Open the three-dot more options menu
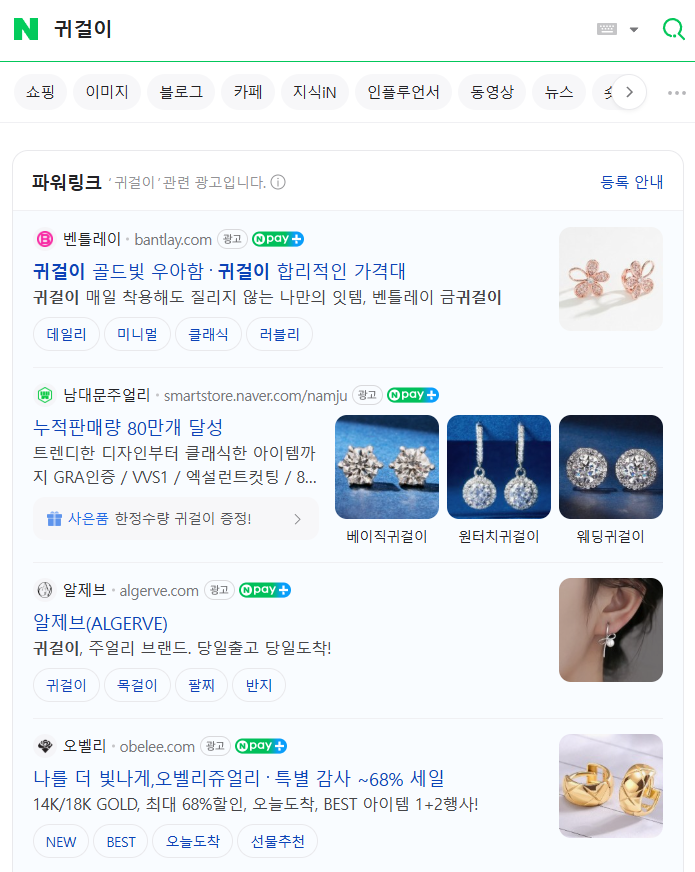The height and width of the screenshot is (872, 695). [677, 92]
